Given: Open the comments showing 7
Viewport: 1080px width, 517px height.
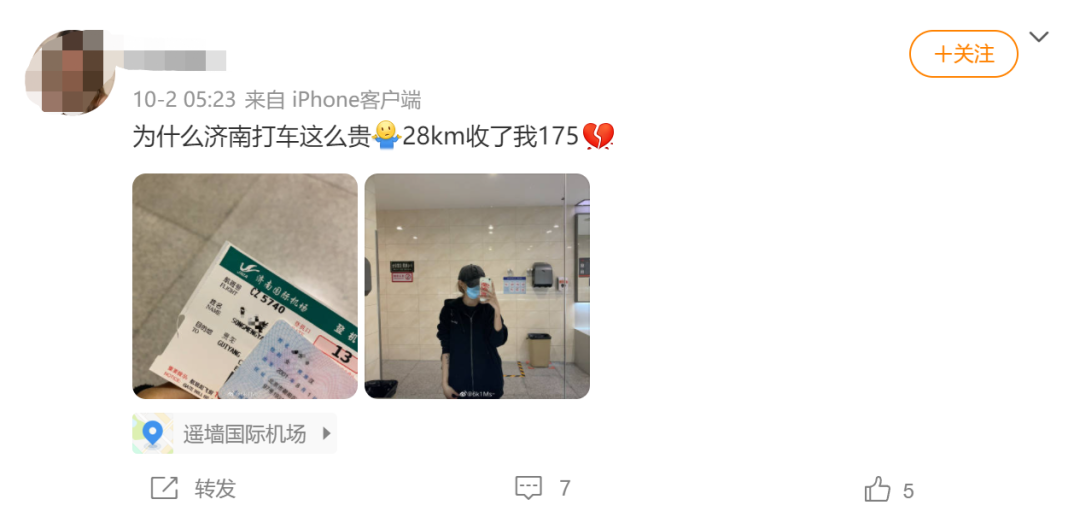Looking at the screenshot, I should click(543, 488).
